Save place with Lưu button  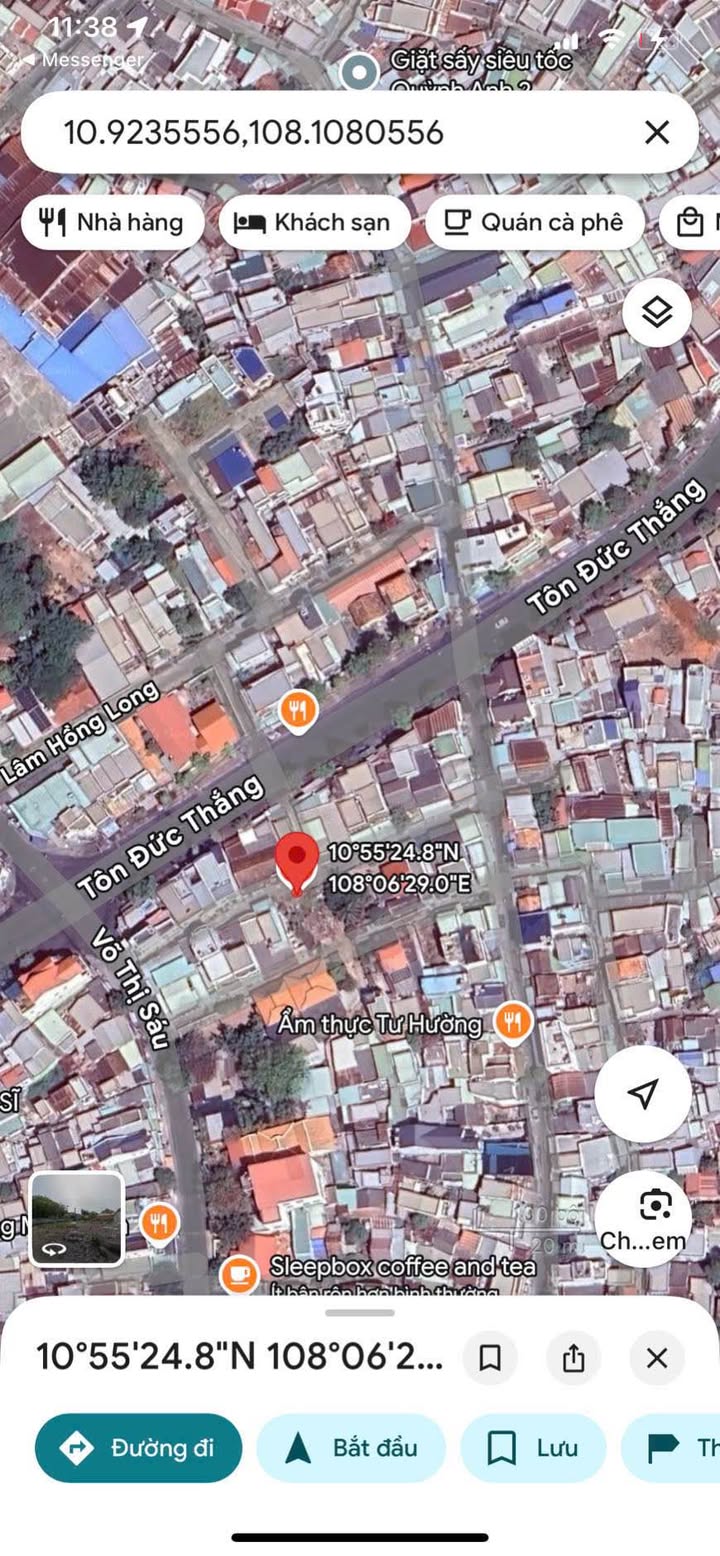tap(533, 1447)
